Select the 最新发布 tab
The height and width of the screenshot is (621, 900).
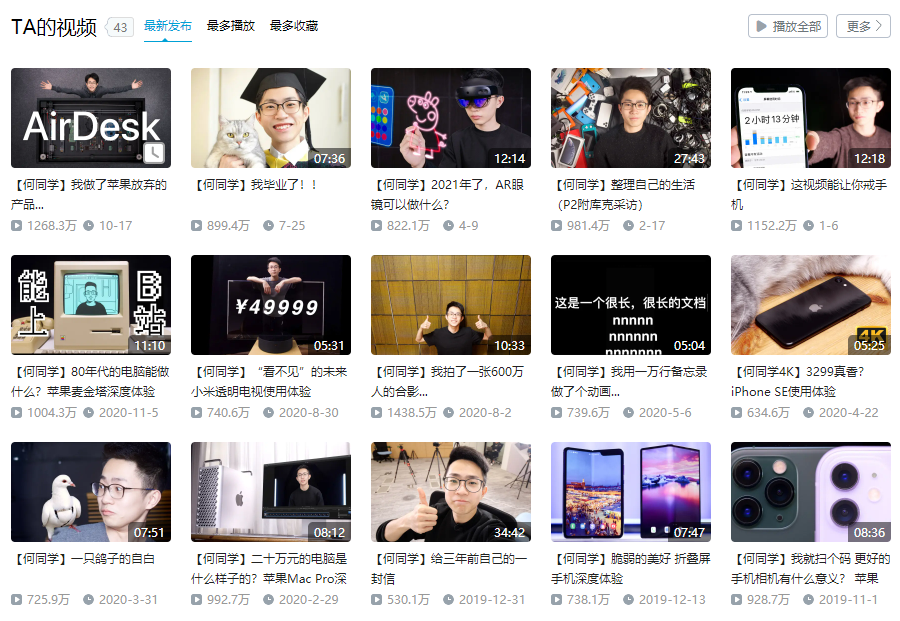pyautogui.click(x=167, y=26)
